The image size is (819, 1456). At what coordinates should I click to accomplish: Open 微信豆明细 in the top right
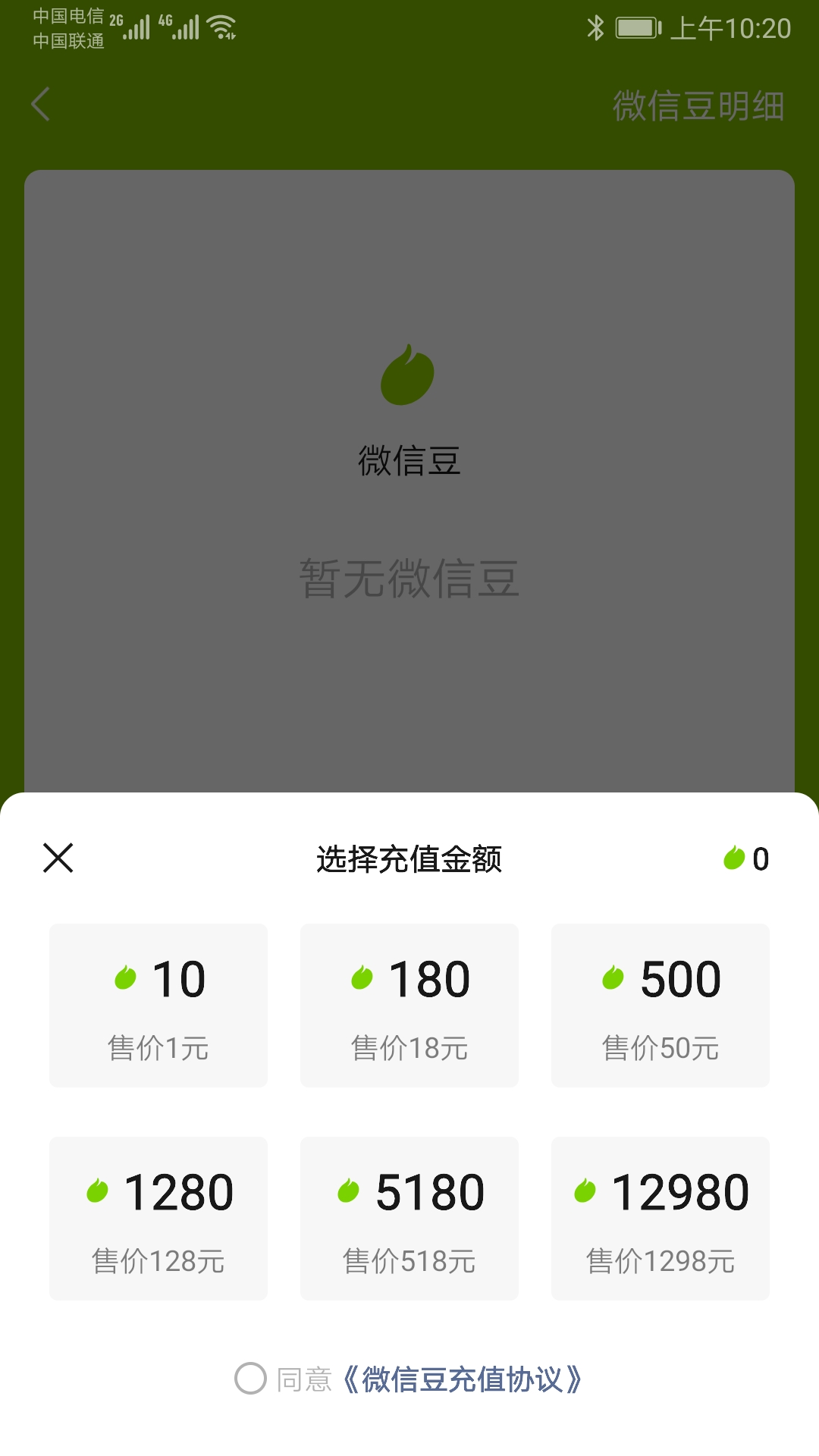tap(698, 108)
